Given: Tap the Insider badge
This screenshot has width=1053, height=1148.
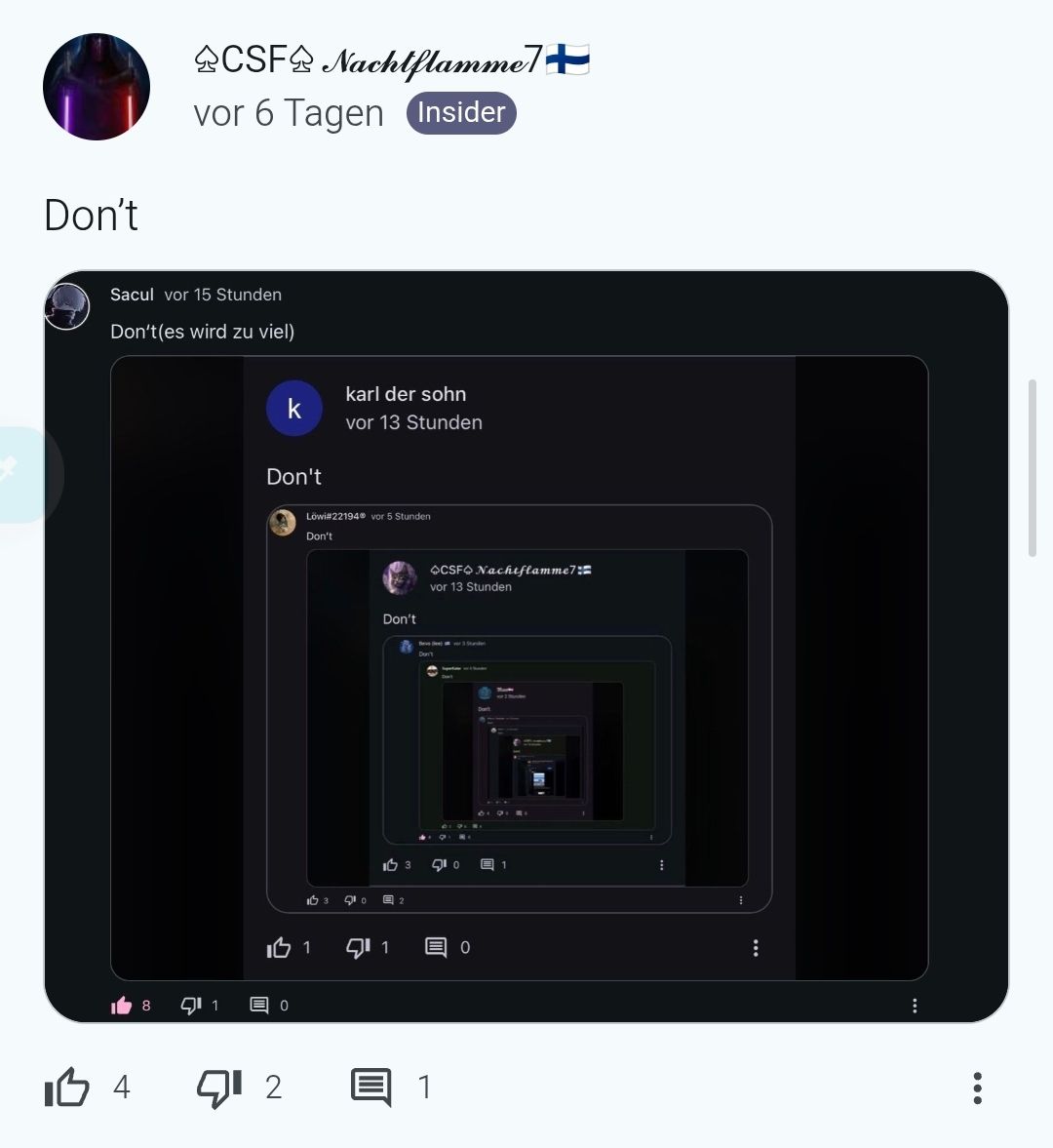Looking at the screenshot, I should tap(461, 113).
